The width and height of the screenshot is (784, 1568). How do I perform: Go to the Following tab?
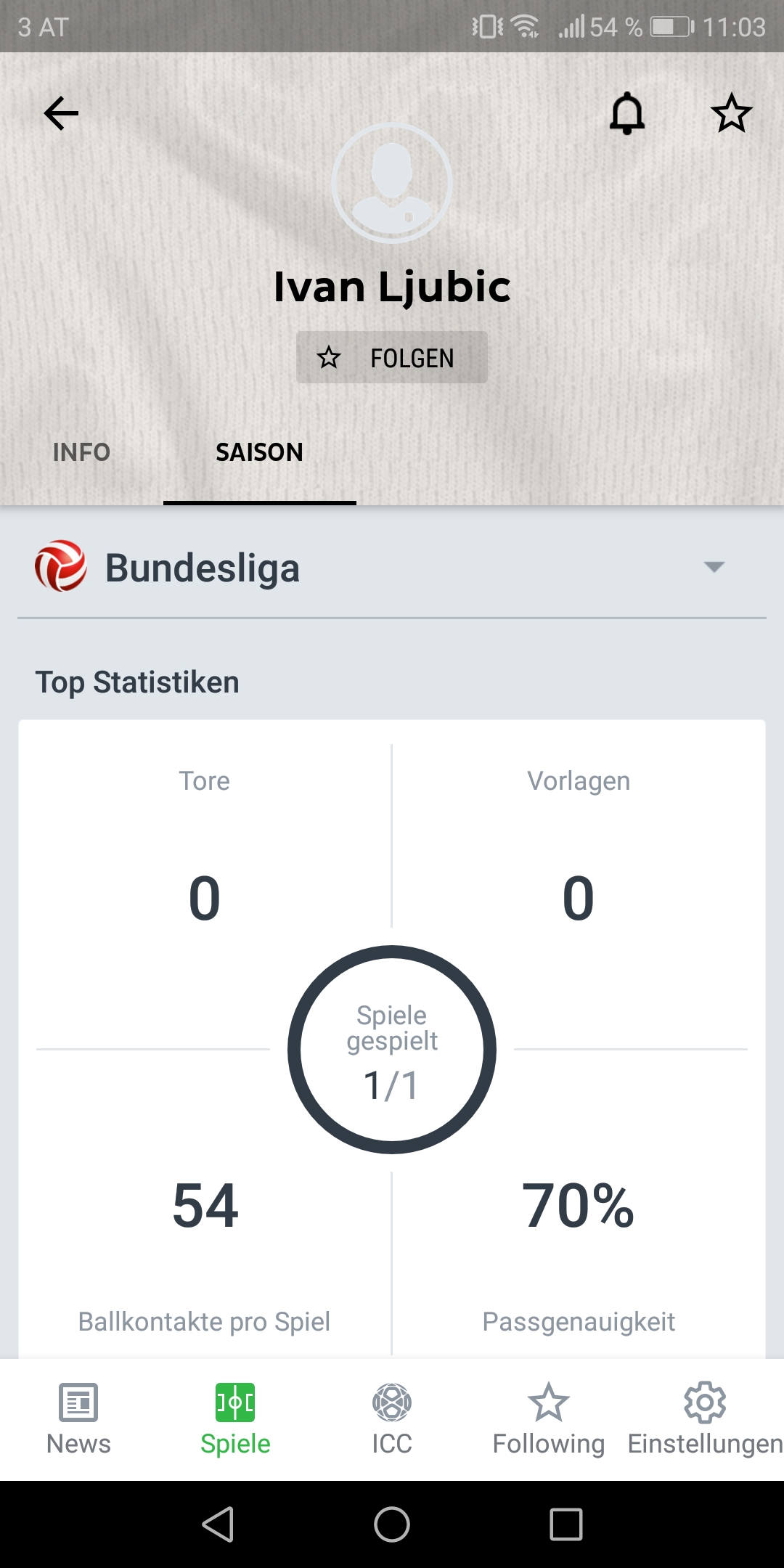(549, 1419)
